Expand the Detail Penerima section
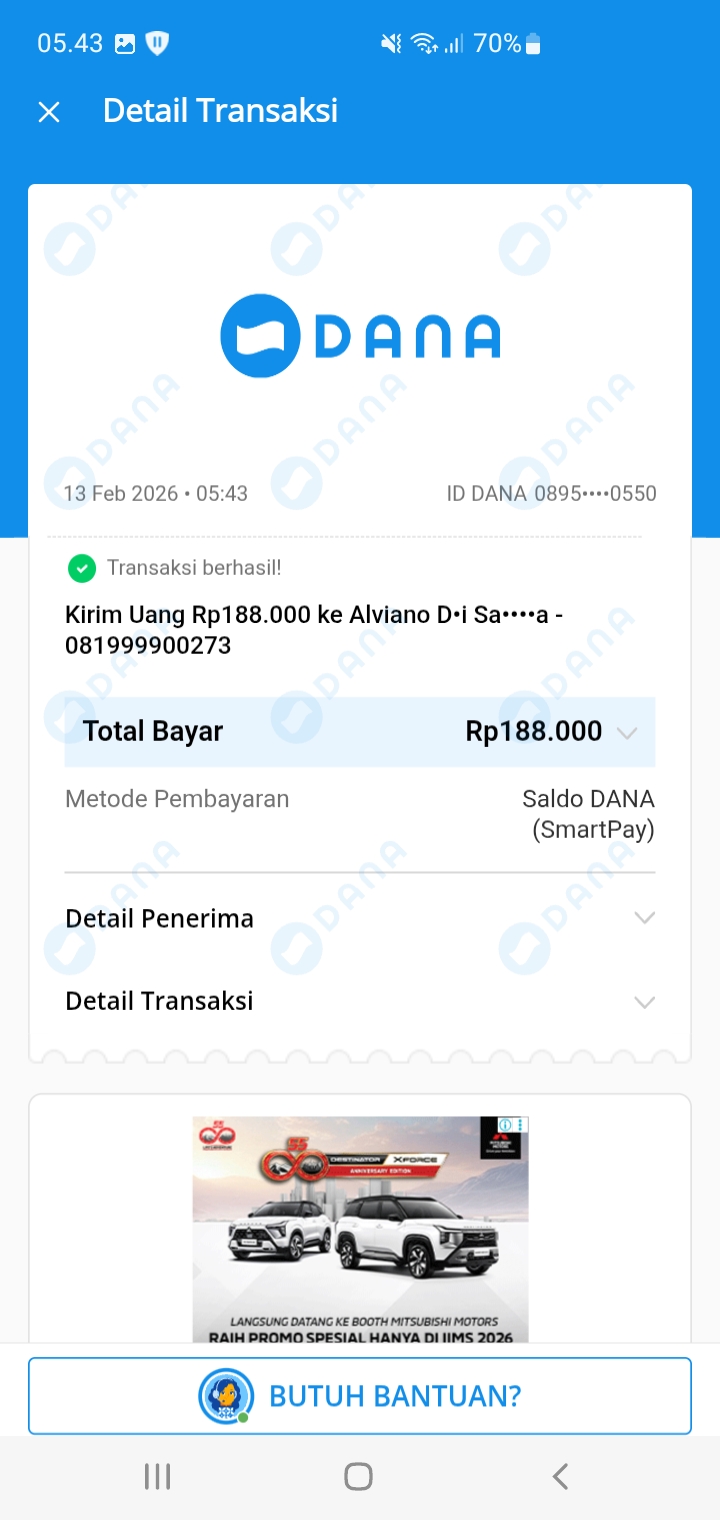This screenshot has height=1520, width=720. (x=644, y=918)
